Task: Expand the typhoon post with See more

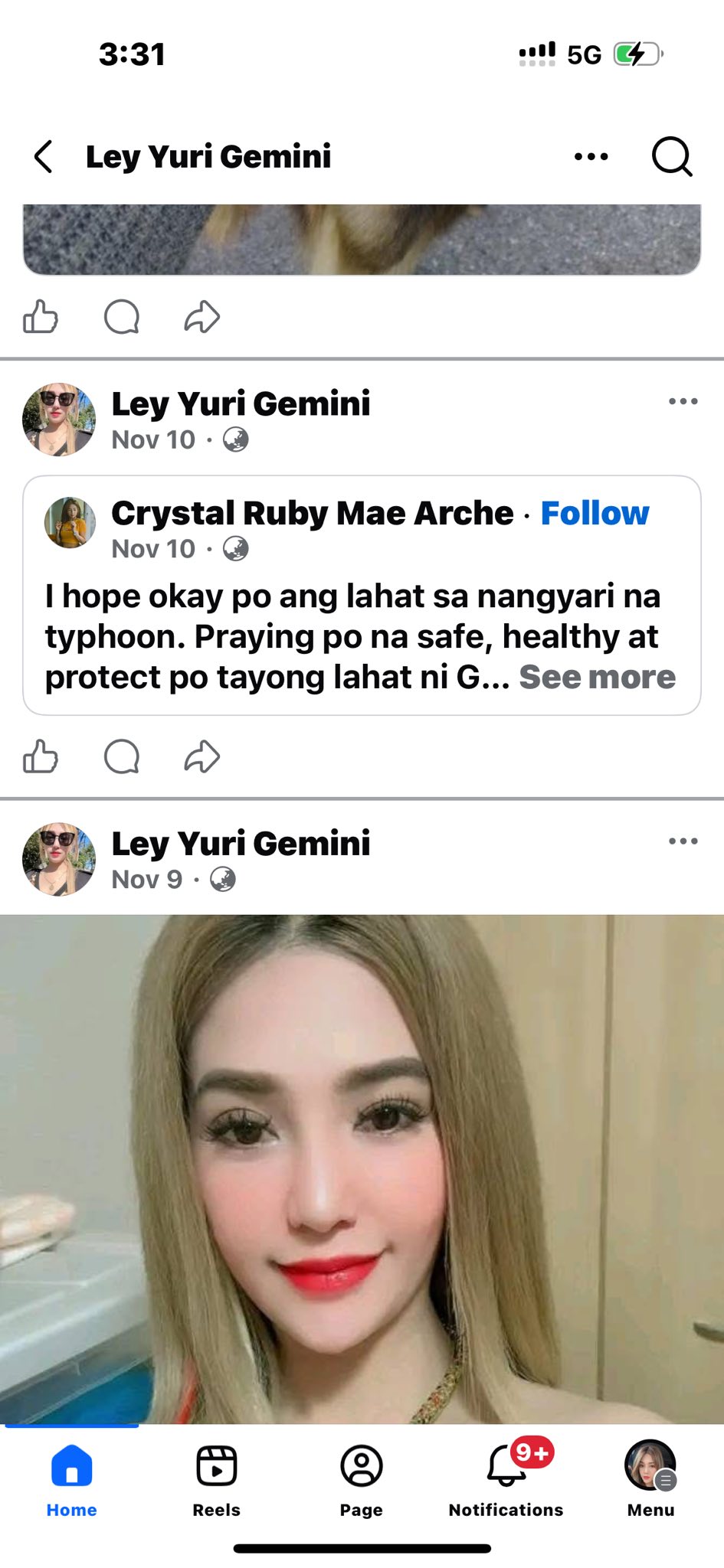Action: tap(598, 677)
